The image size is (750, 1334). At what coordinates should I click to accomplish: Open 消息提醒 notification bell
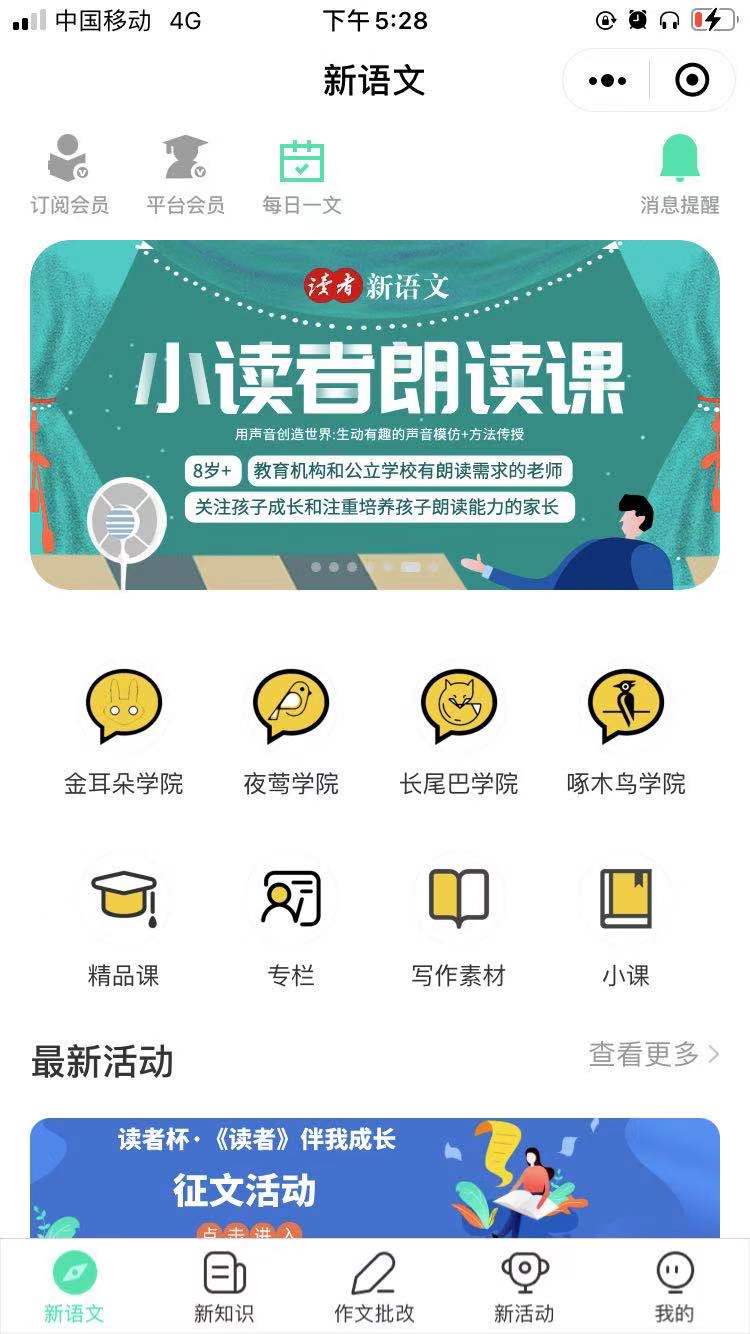[680, 175]
